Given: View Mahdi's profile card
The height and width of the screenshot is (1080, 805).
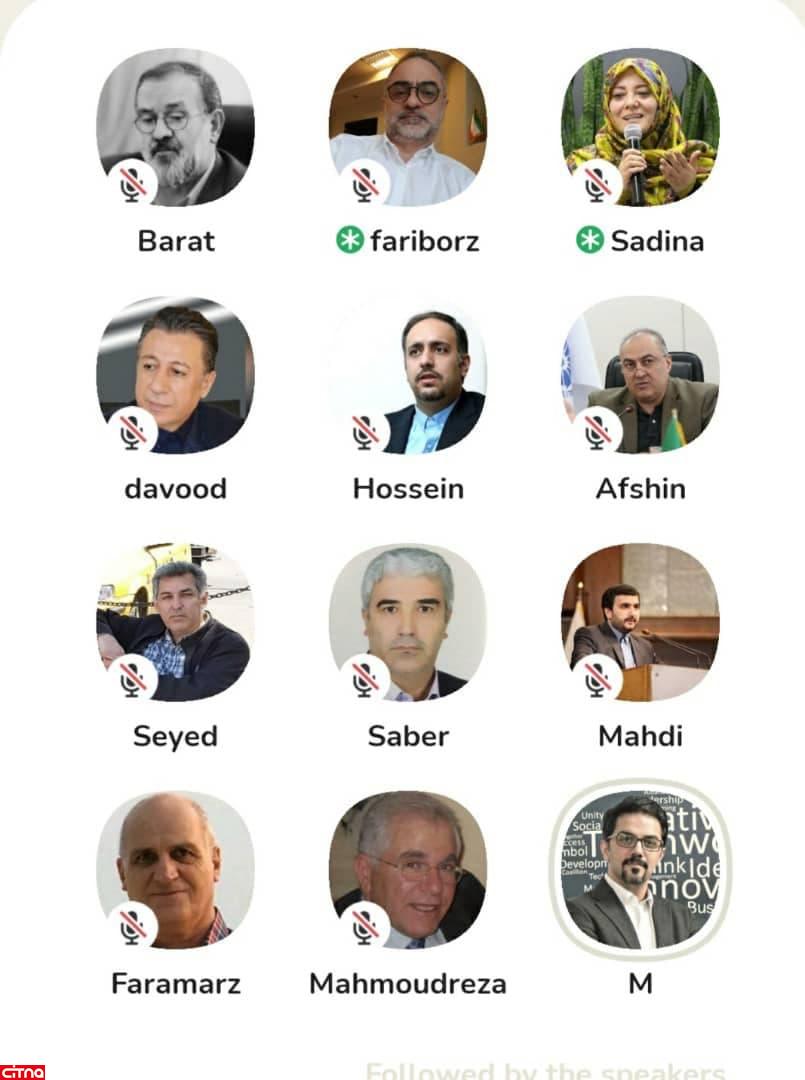Looking at the screenshot, I should tap(640, 622).
